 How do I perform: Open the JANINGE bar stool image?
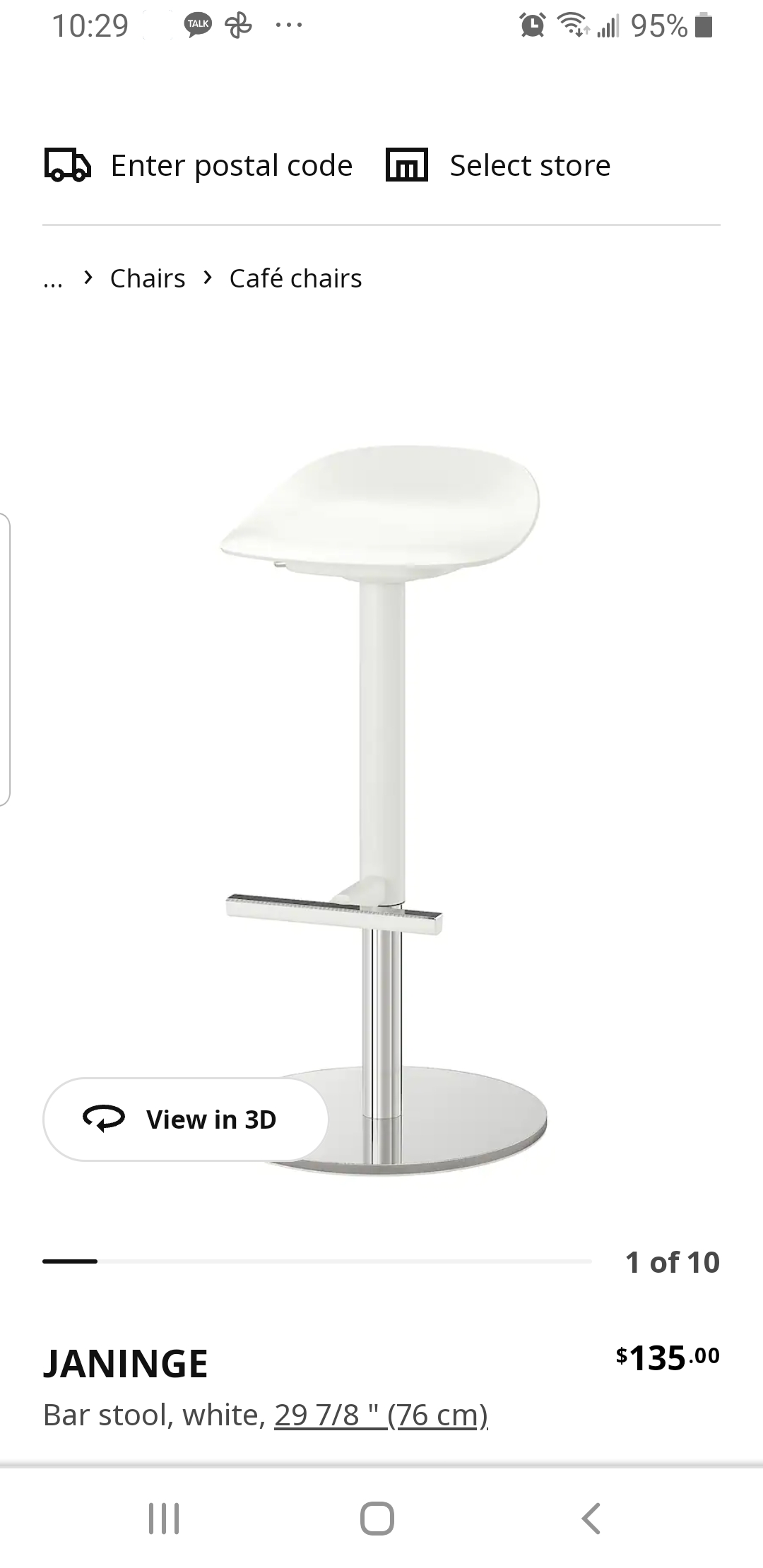(381, 809)
